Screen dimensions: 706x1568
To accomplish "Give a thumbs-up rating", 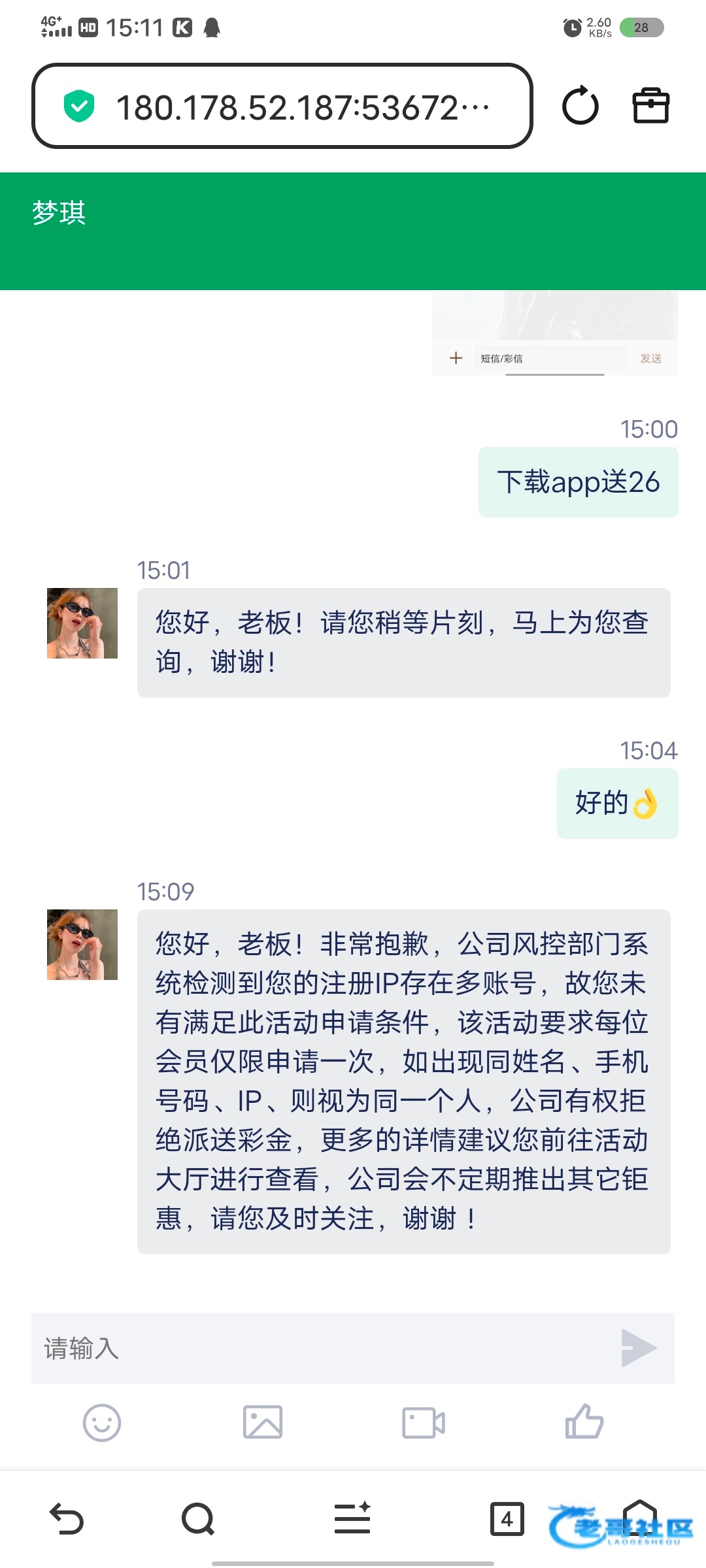I will point(584,1422).
